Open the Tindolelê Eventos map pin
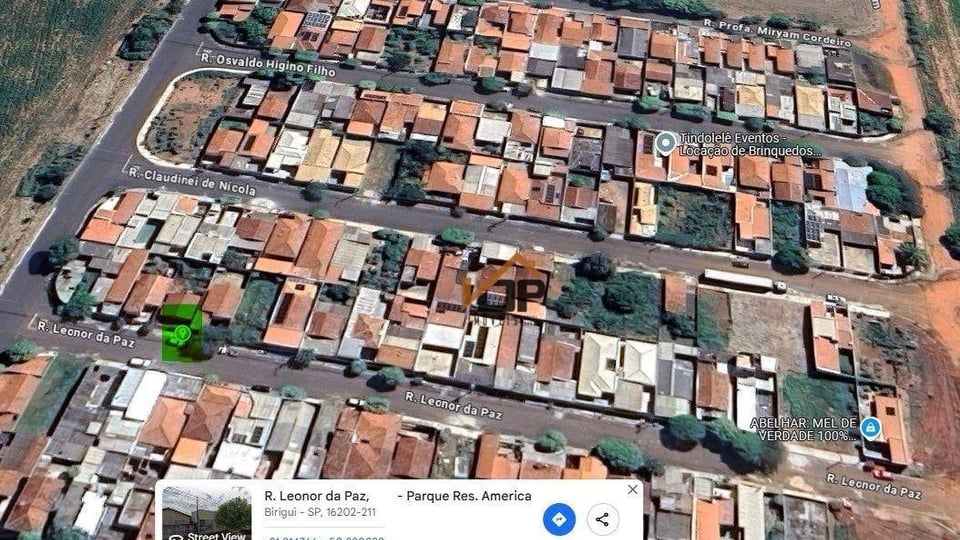The height and width of the screenshot is (540, 960). point(664,143)
